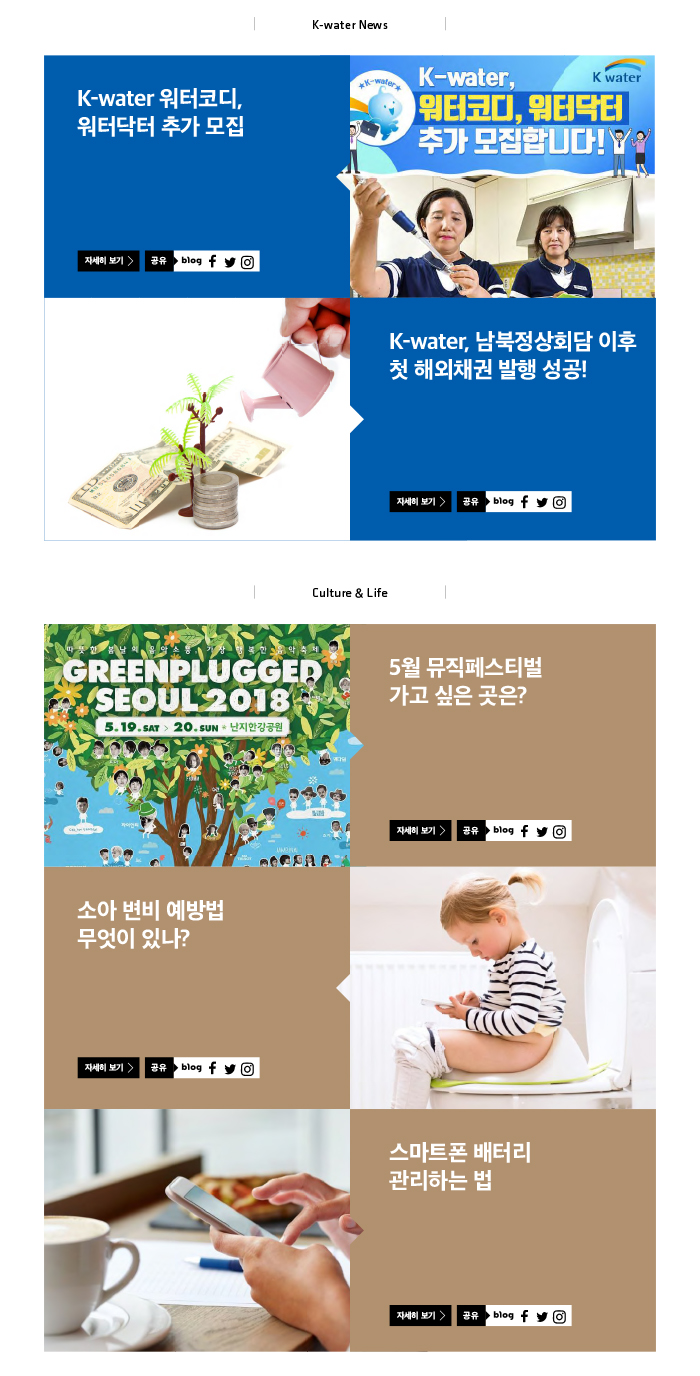The width and height of the screenshot is (700, 1376).
Task: Share 5월 뮤직페스티벌 article on Facebook
Action: click(524, 831)
